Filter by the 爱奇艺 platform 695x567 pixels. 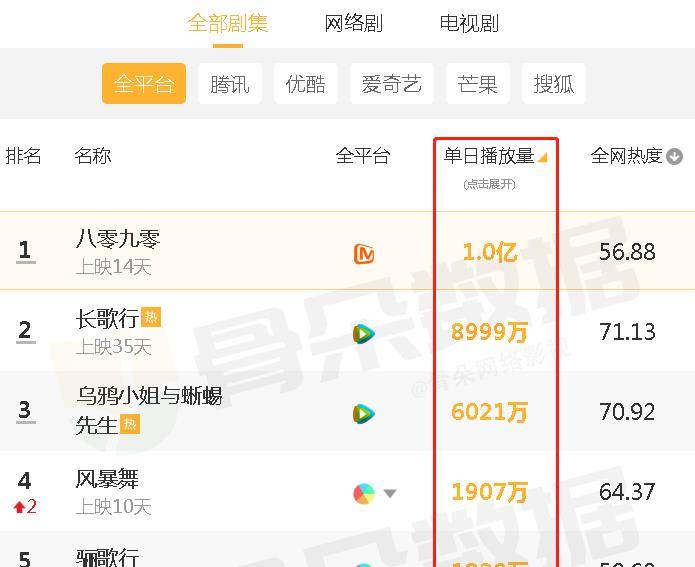[x=391, y=84]
